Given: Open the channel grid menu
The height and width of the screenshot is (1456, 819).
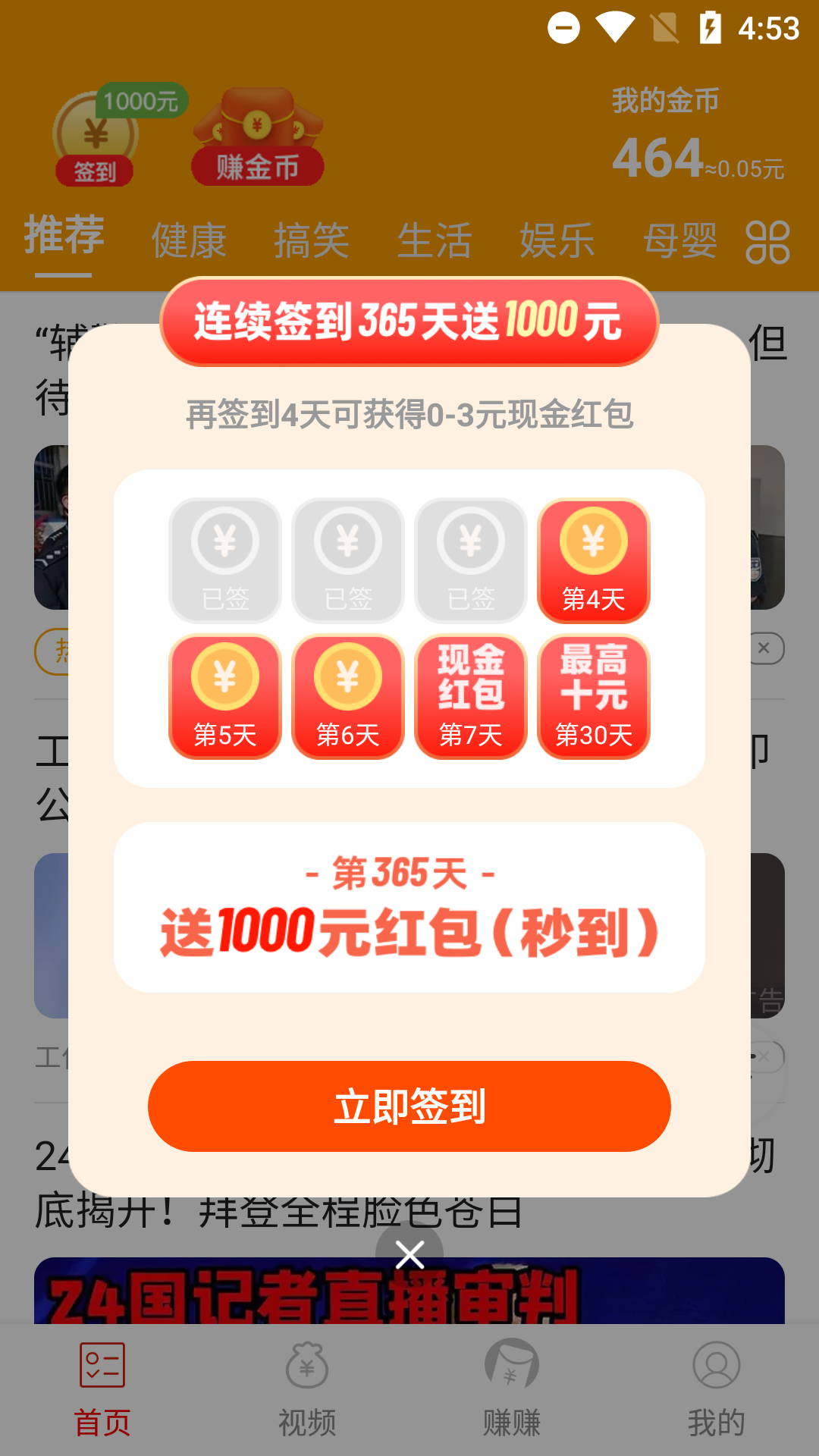Looking at the screenshot, I should (767, 242).
